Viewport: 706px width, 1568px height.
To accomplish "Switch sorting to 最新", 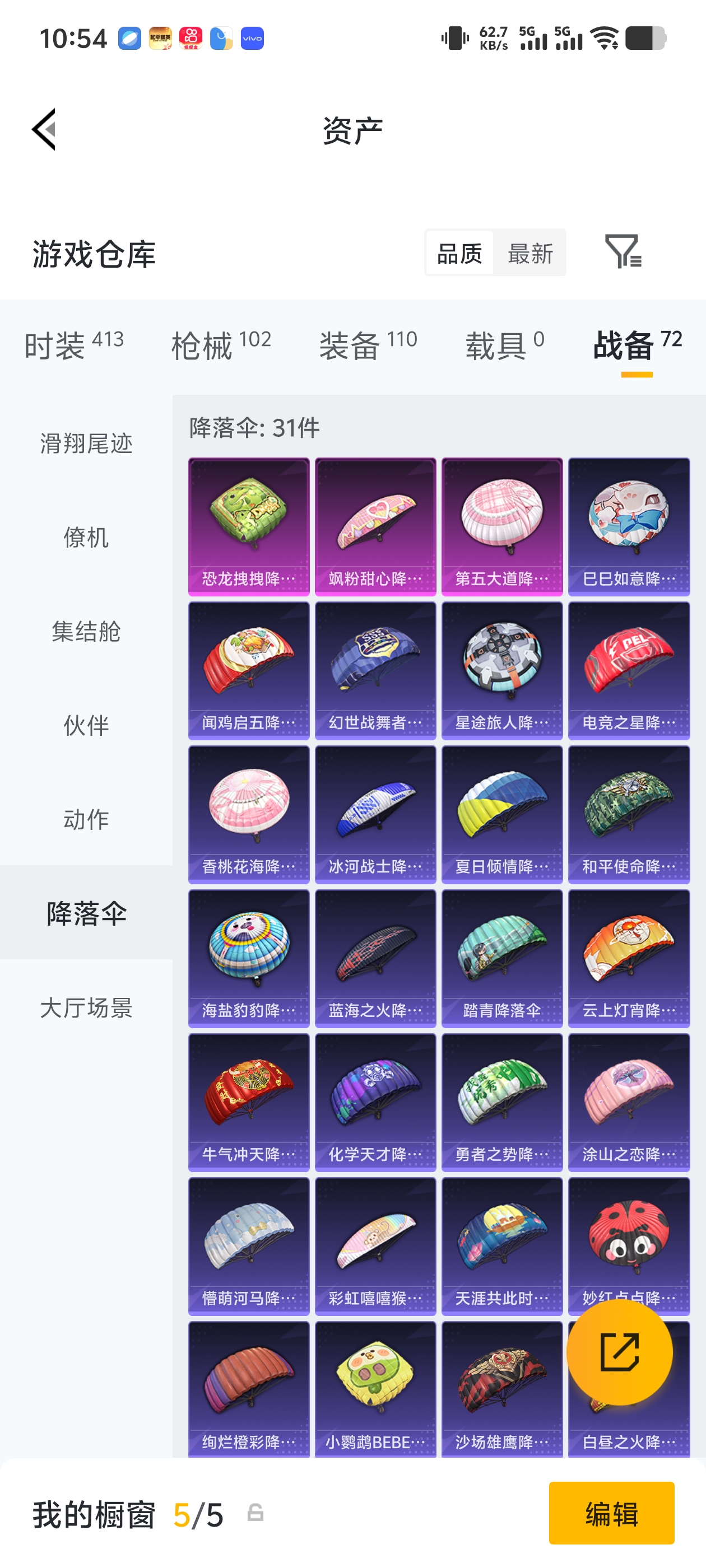I will [x=530, y=253].
